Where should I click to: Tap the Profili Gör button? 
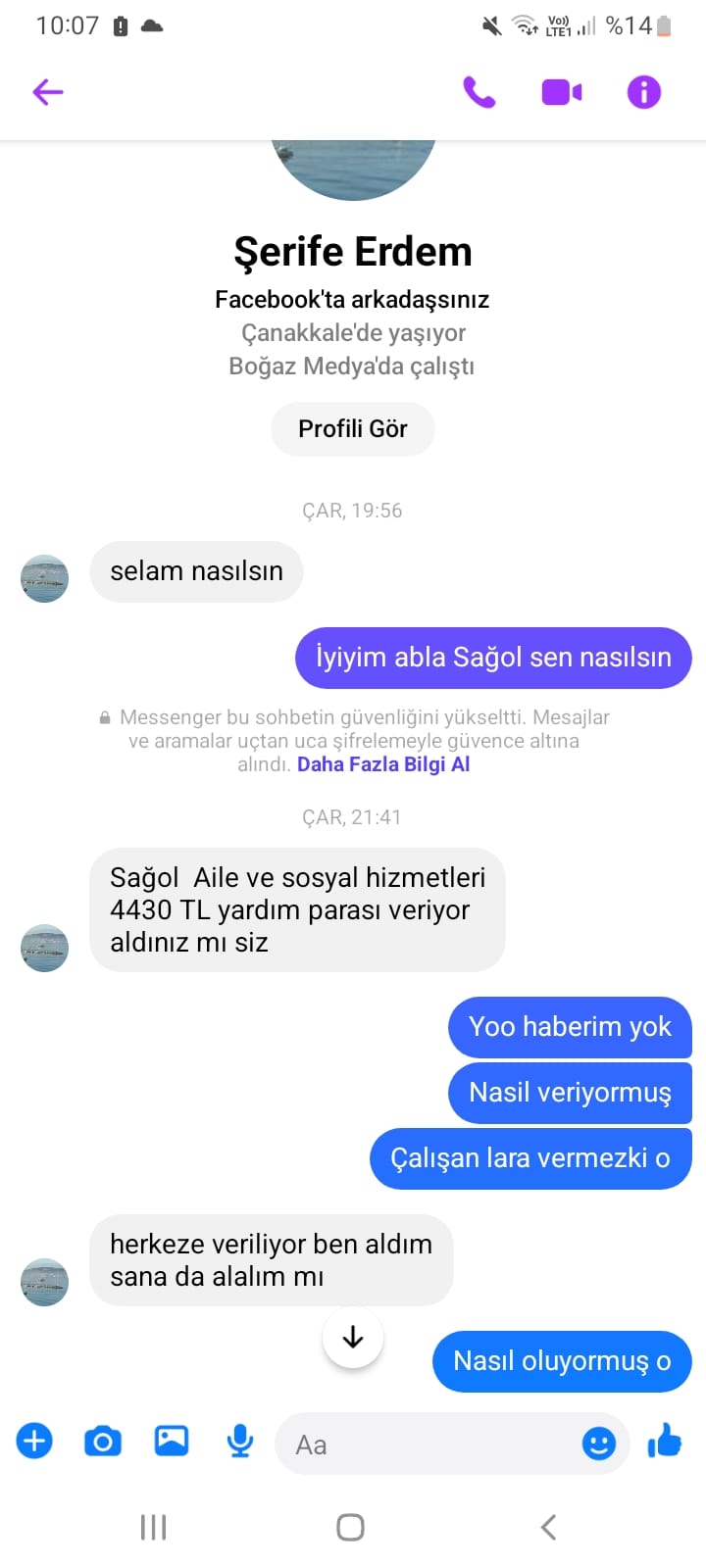352,429
